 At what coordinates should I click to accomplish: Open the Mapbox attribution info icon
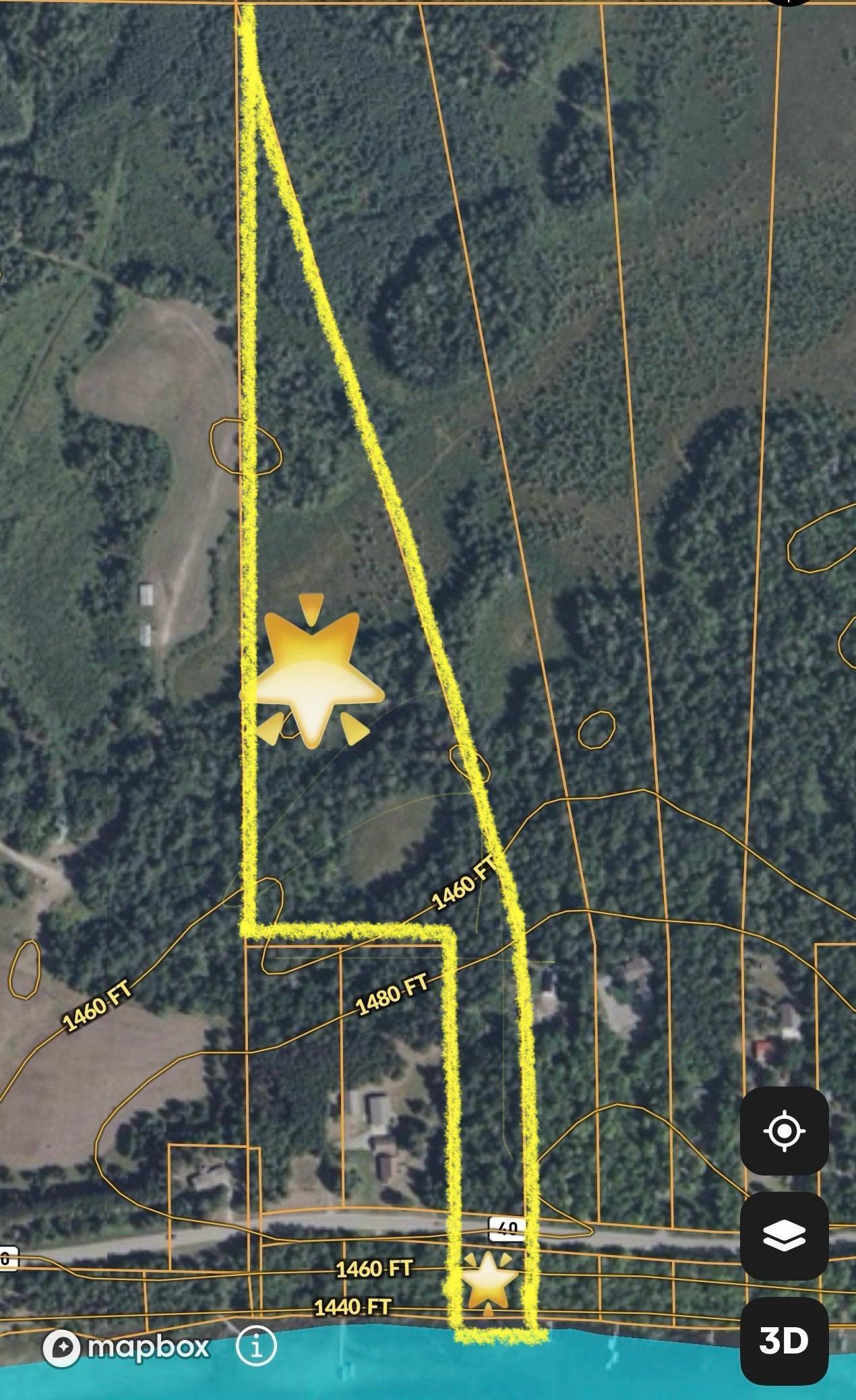pos(256,1347)
